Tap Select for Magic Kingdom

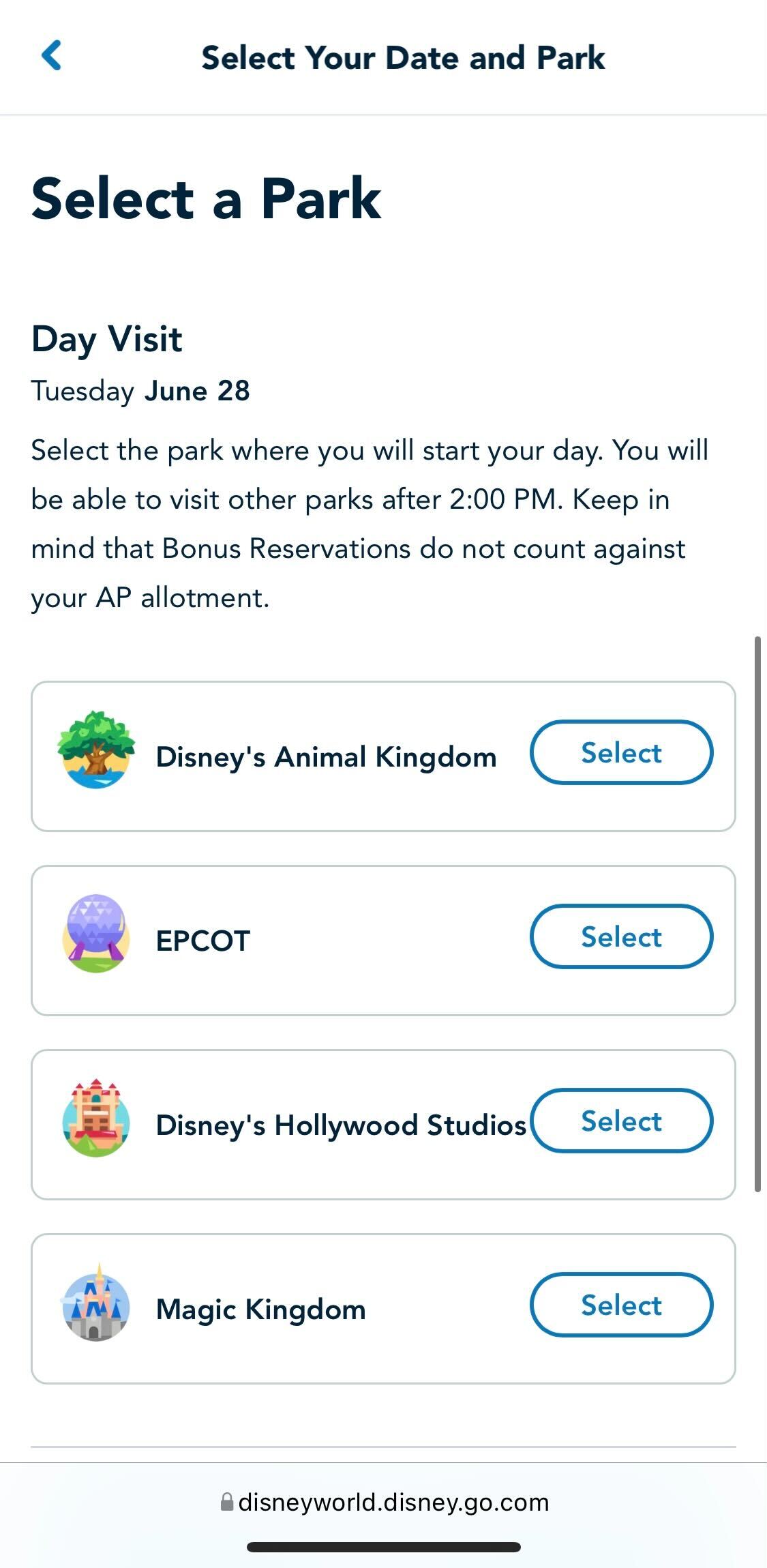[x=621, y=1305]
